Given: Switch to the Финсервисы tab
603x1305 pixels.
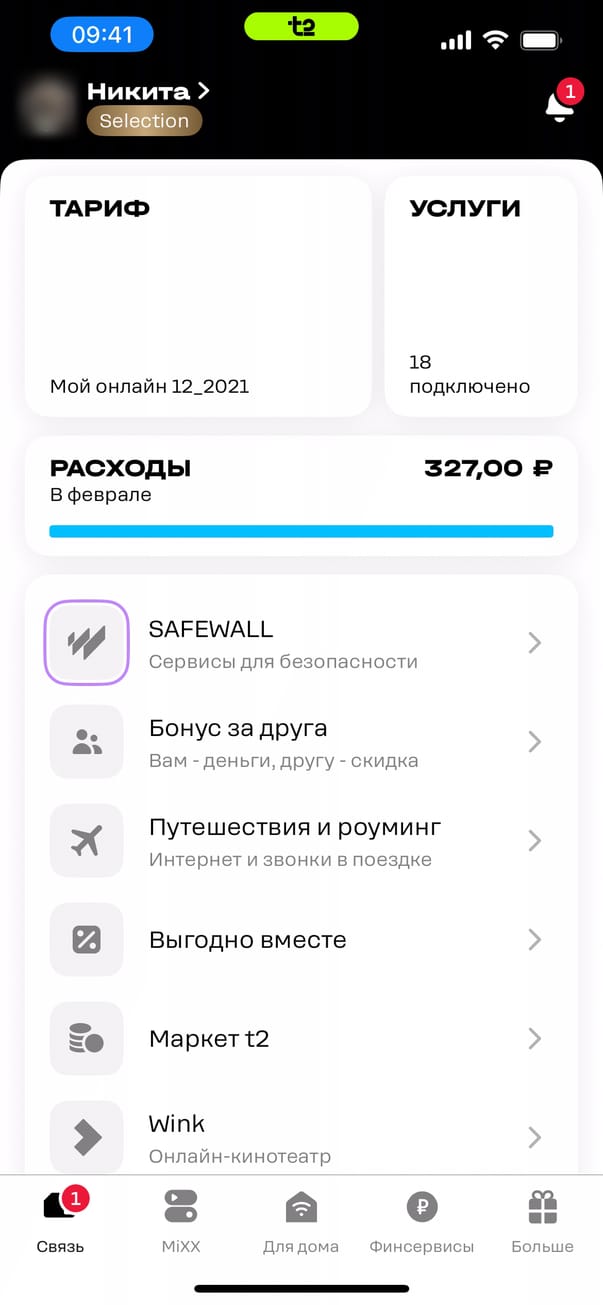Looking at the screenshot, I should point(421,1221).
